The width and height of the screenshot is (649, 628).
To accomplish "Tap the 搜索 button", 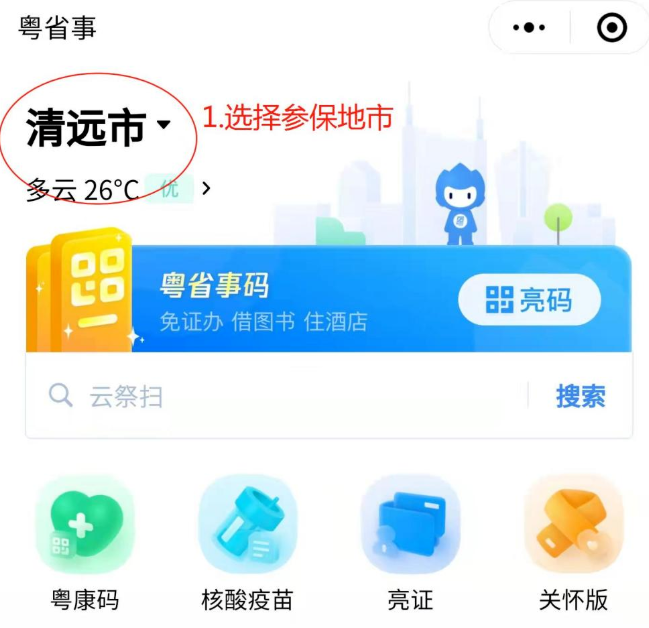I will 580,396.
